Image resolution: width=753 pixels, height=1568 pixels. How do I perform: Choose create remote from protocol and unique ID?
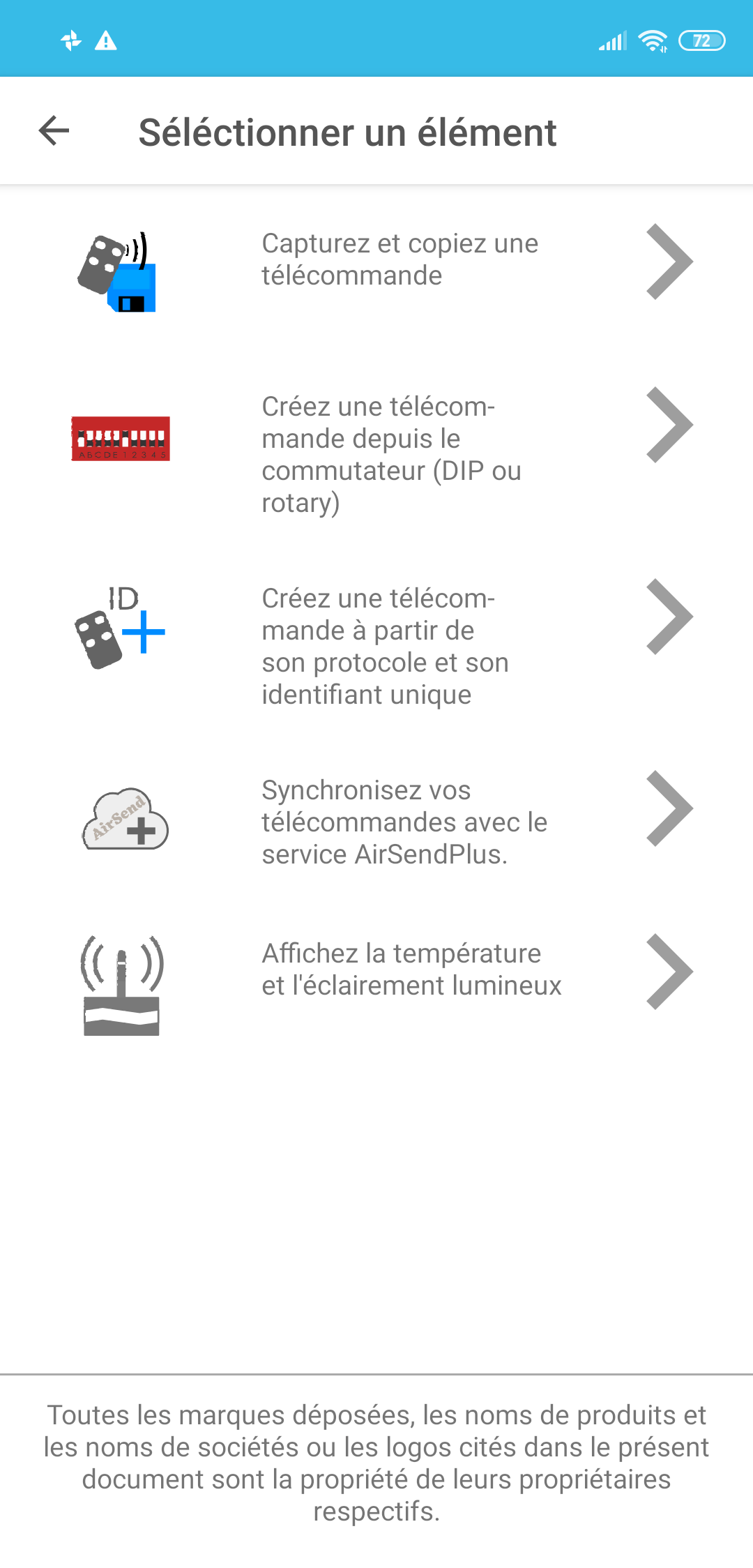tap(385, 646)
